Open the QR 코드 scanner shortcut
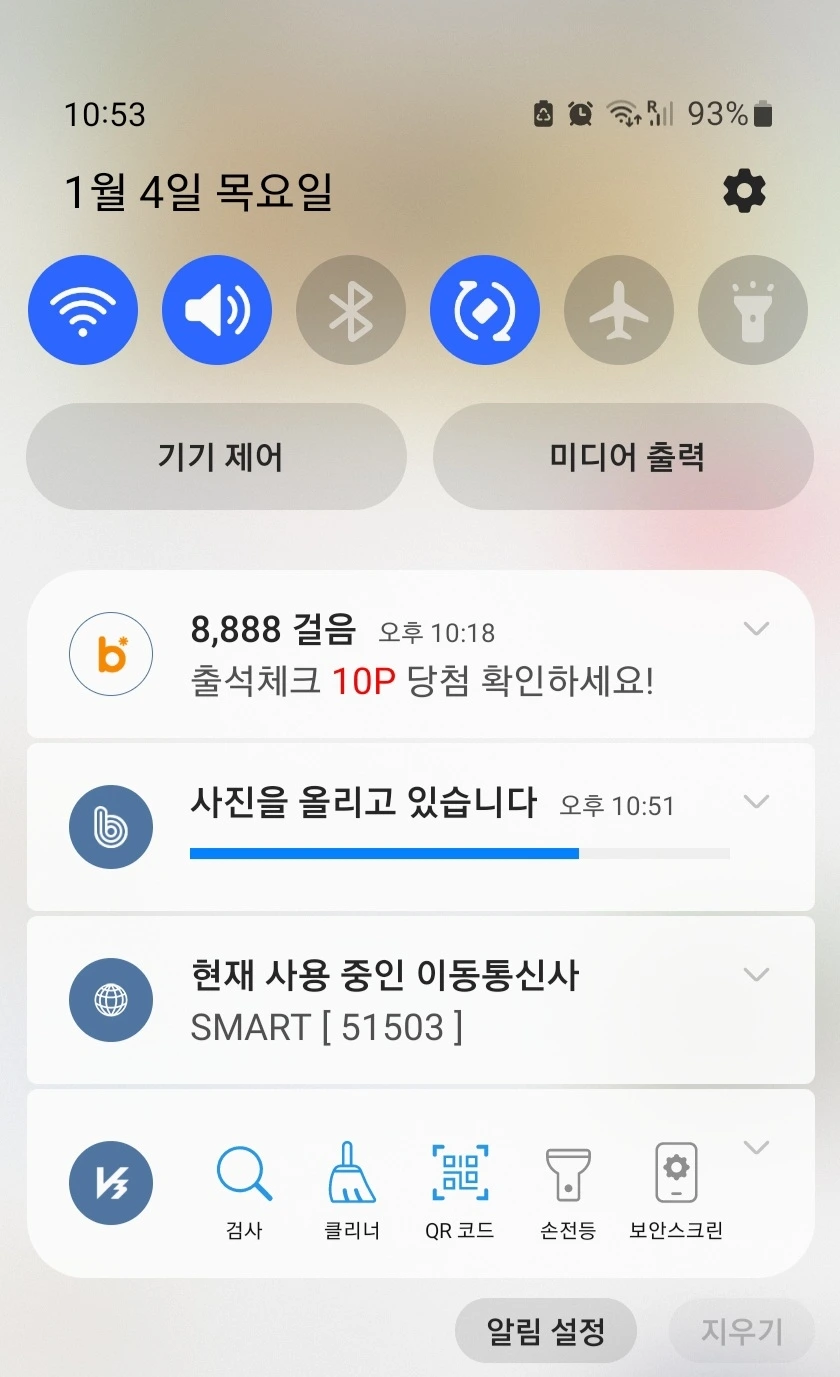Image resolution: width=840 pixels, height=1377 pixels. (460, 1192)
